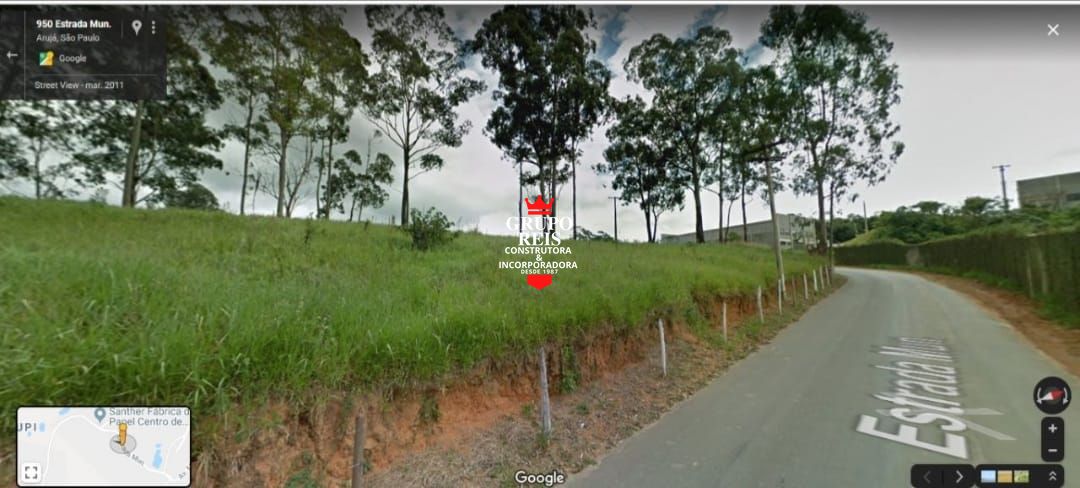This screenshot has height=488, width=1080.
Task: Close the Street View panorama
Action: tap(1052, 30)
